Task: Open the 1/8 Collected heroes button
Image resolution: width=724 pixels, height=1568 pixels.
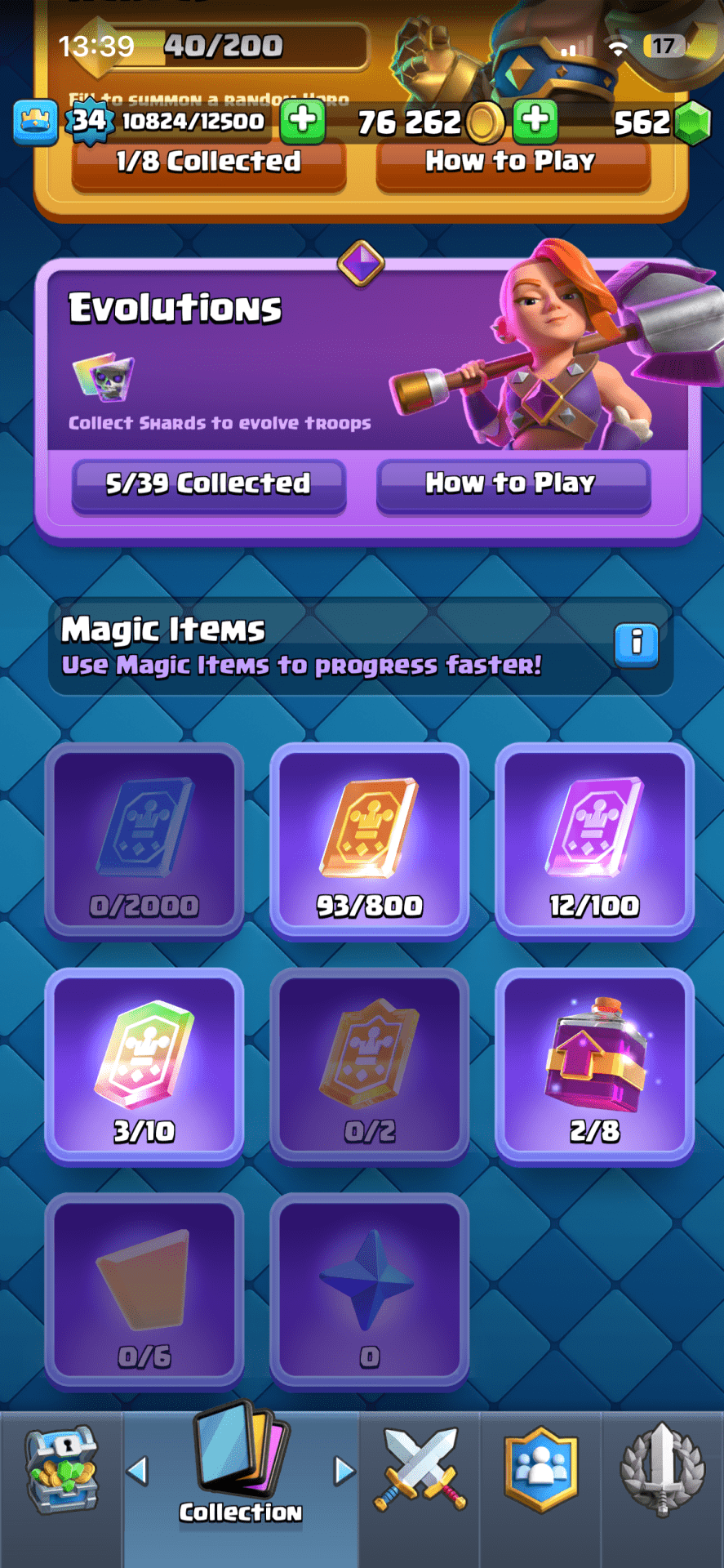Action: coord(208,163)
